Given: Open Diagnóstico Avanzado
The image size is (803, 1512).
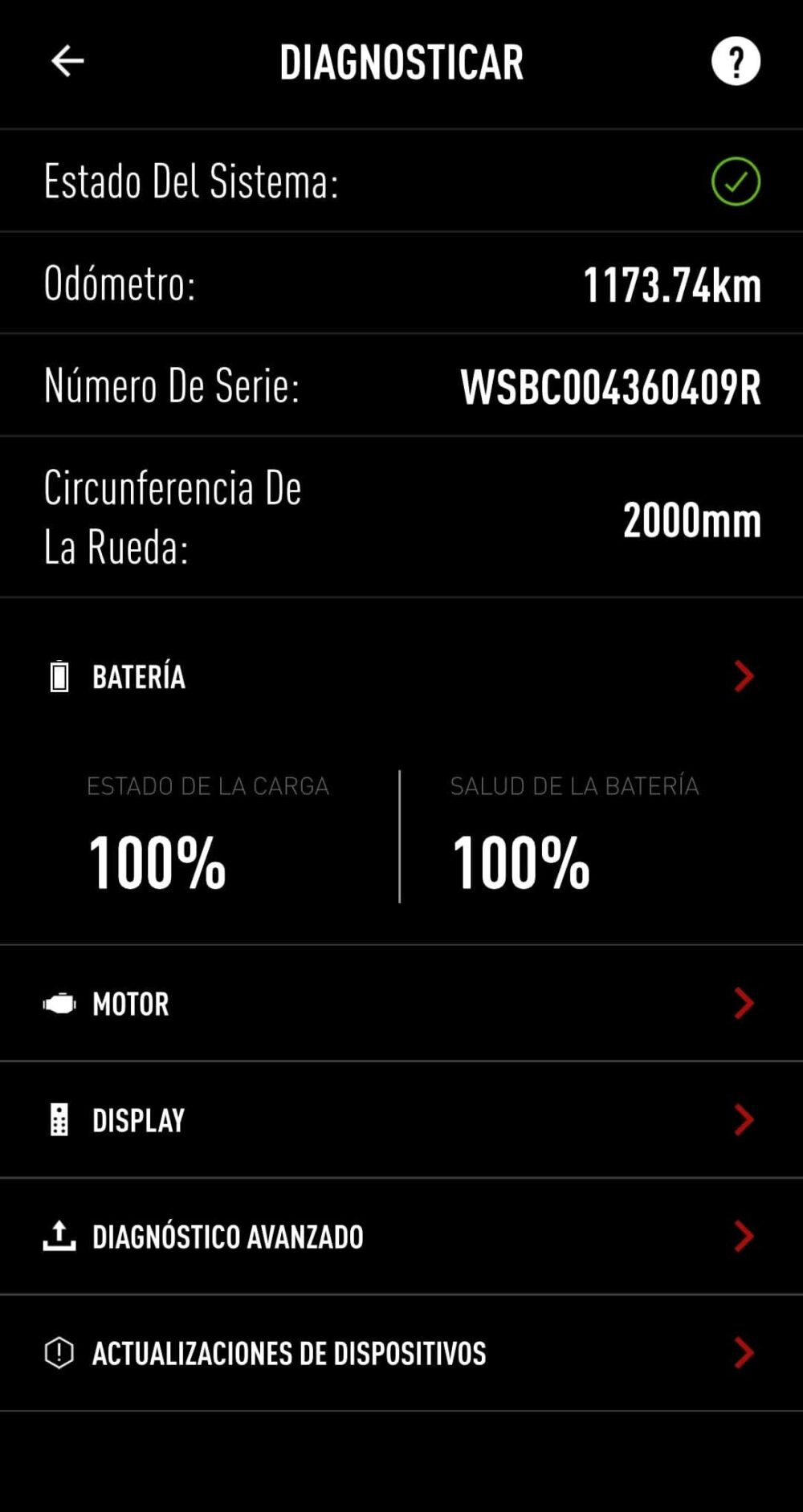Looking at the screenshot, I should click(x=401, y=1237).
